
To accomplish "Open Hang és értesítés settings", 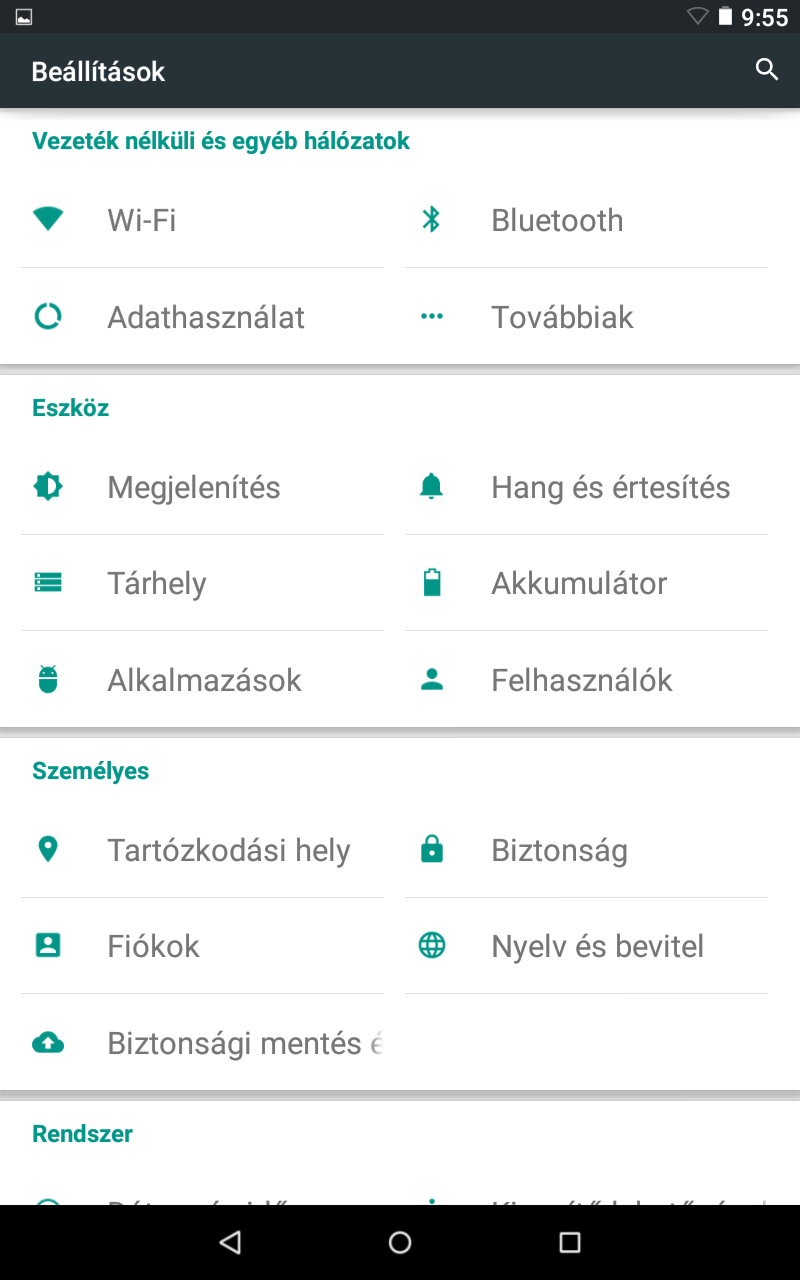I will click(586, 487).
